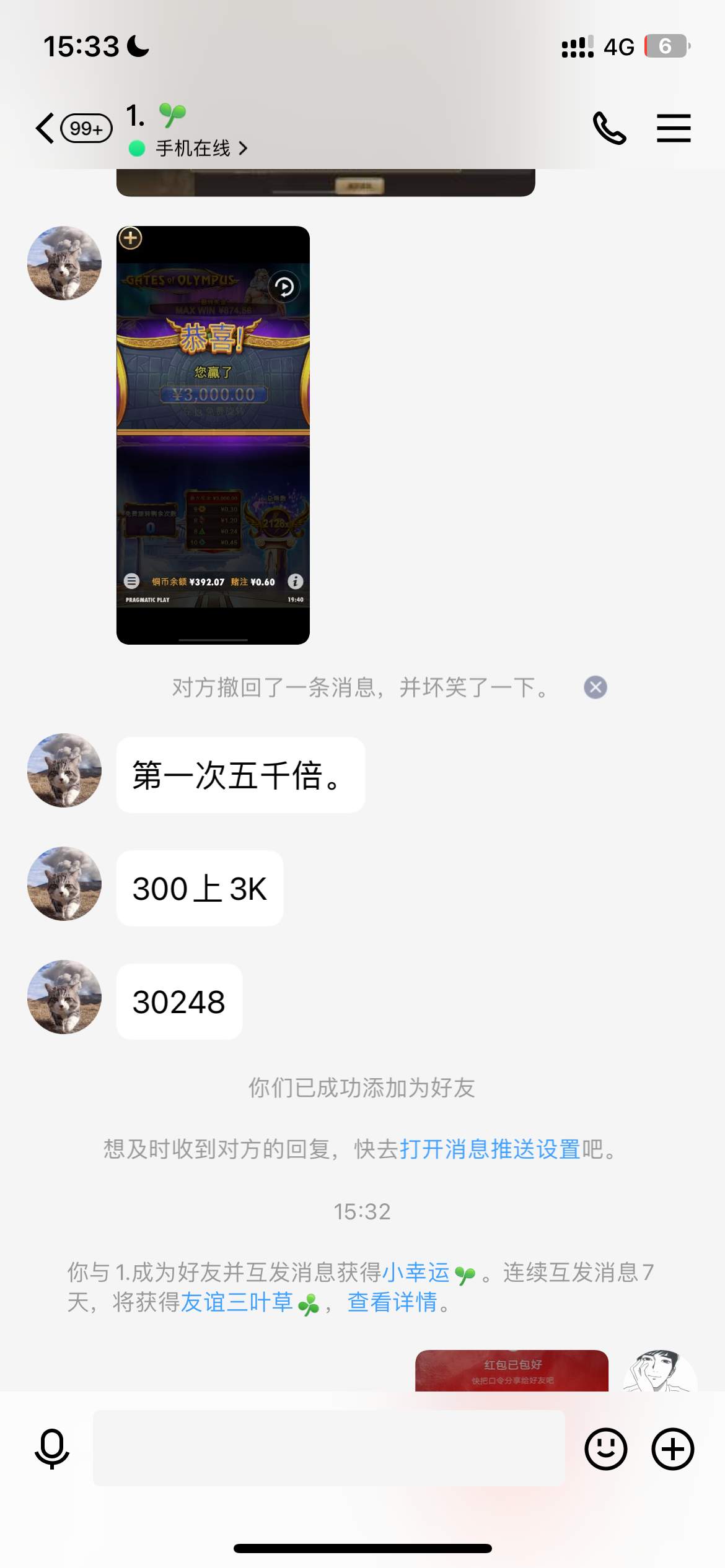
Task: Open 打开消息推送设置 link
Action: (490, 1149)
